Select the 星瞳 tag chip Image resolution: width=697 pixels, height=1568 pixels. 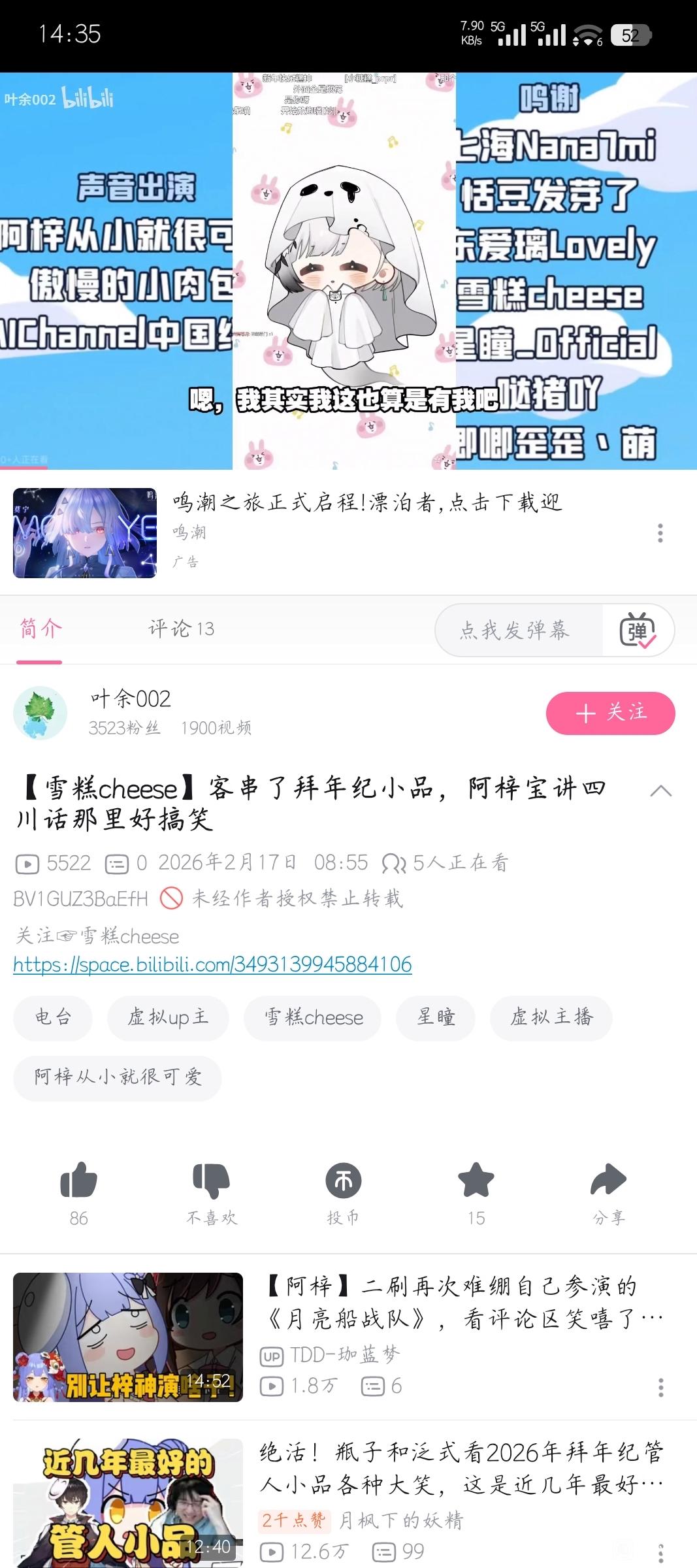436,1017
